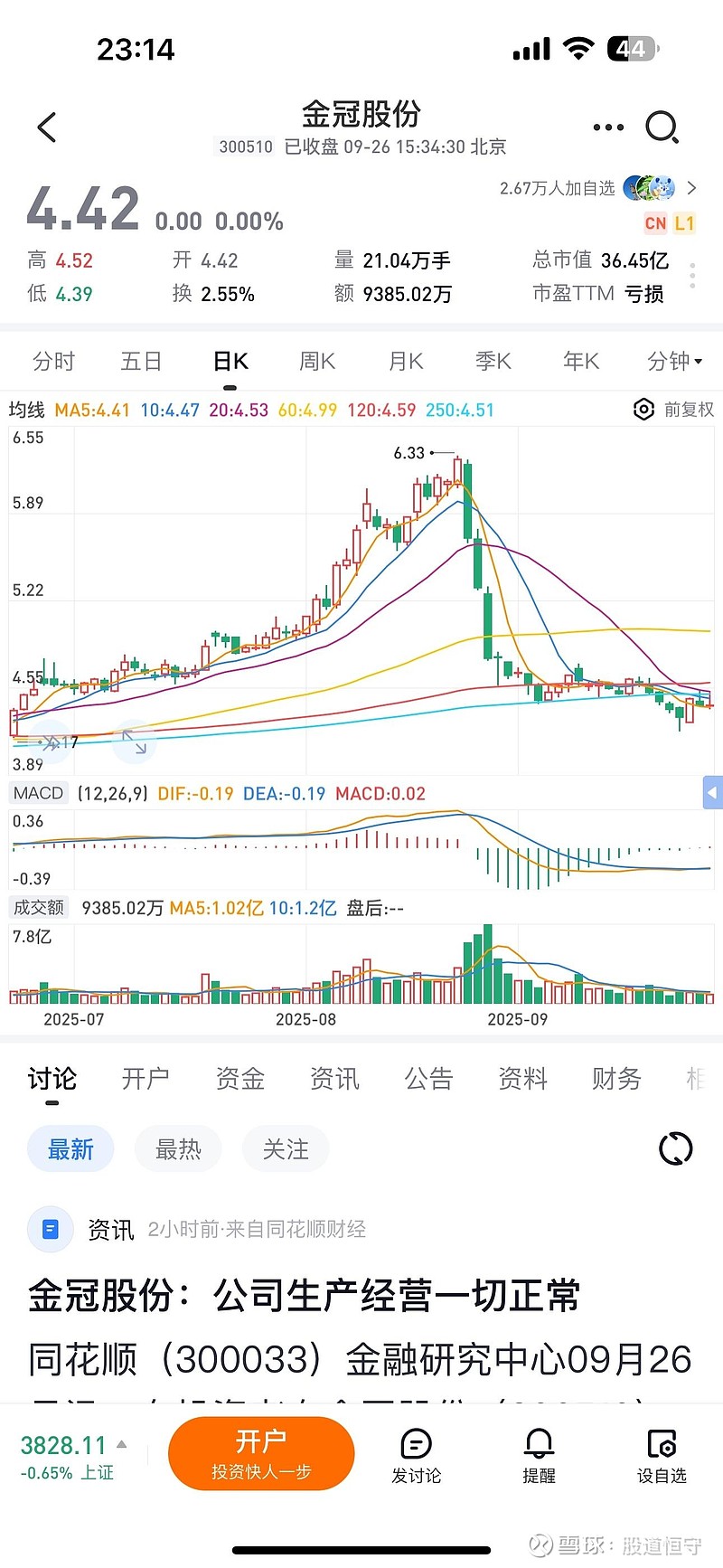
Task: Expand the 分钟 interval dropdown
Action: click(674, 362)
